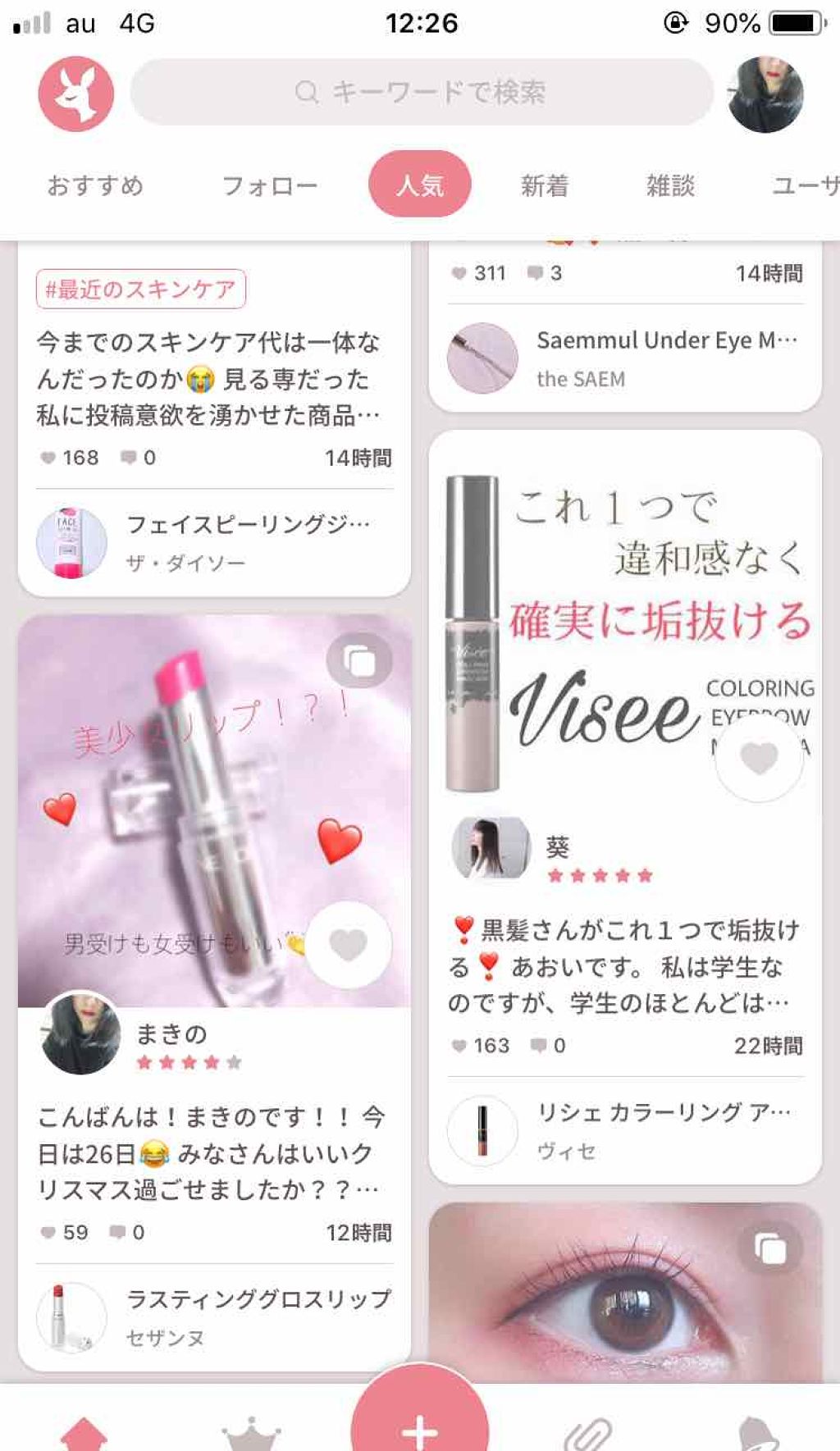Like the pink lipstick post by まきの
Image resolution: width=840 pixels, height=1451 pixels.
(x=348, y=945)
